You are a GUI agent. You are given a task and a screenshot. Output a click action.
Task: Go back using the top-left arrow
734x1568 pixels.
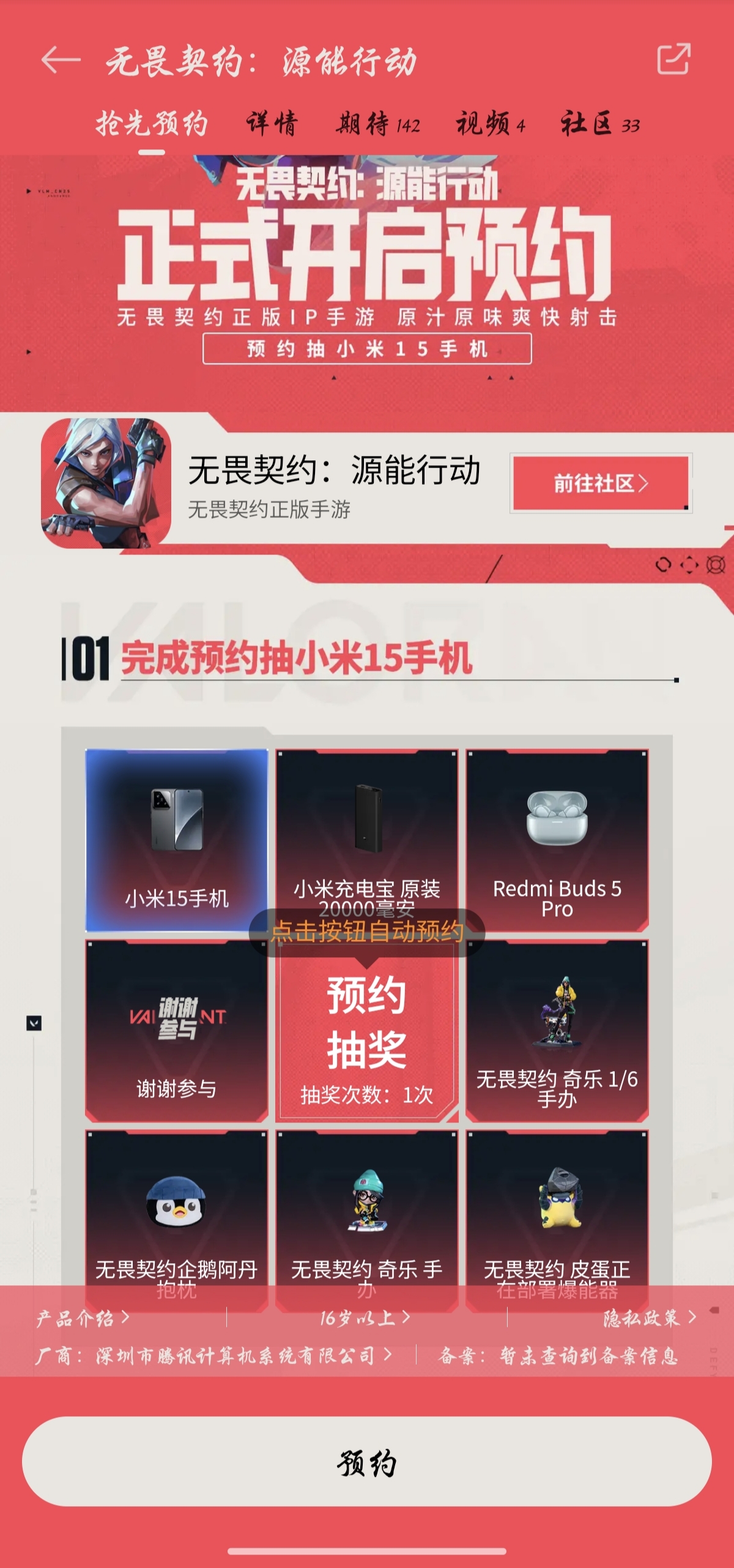(x=61, y=60)
